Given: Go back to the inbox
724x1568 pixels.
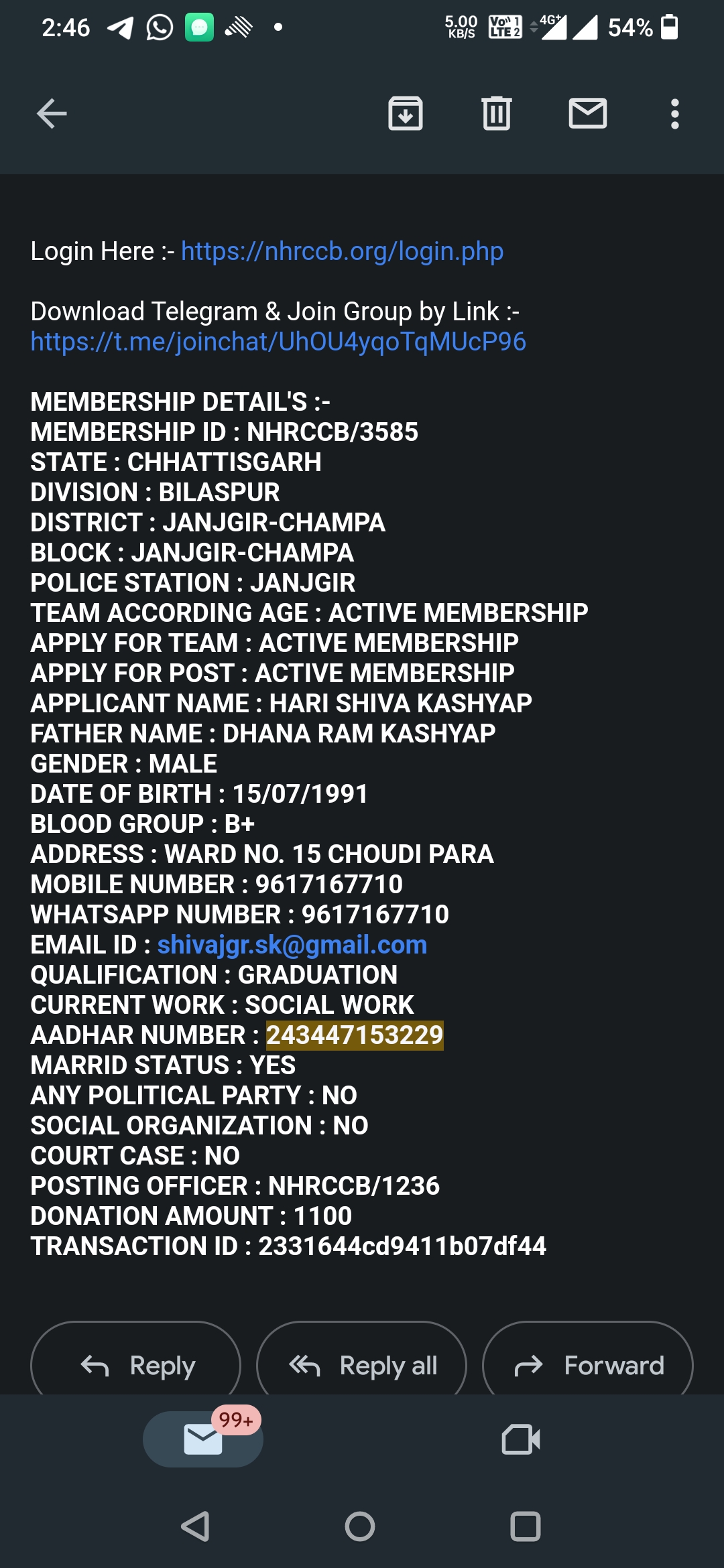Looking at the screenshot, I should (52, 113).
